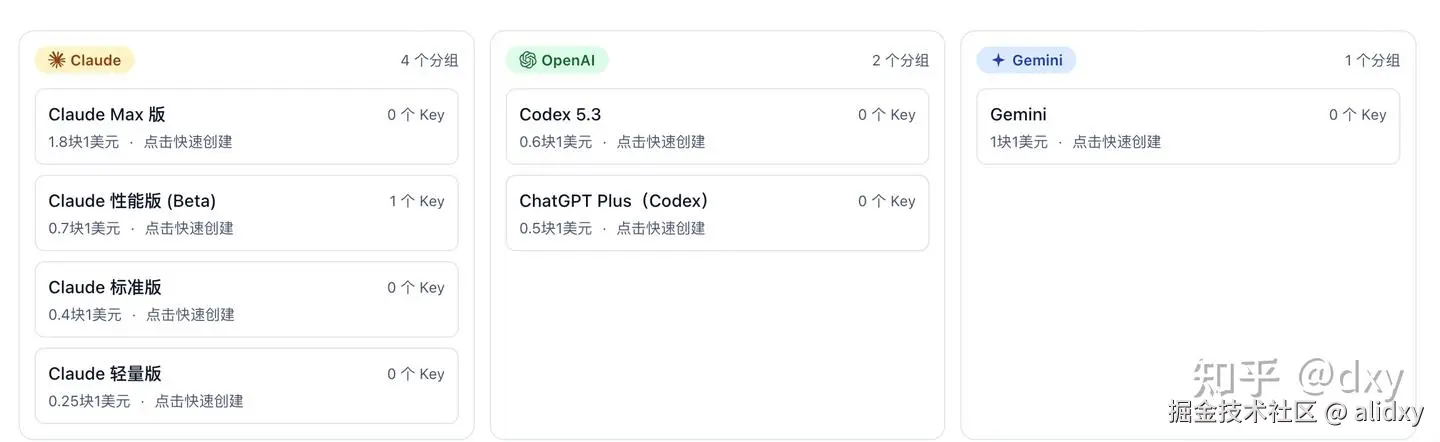Screen dimensions: 1440x442
Task: Open the Codex 5.3 group card
Action: (x=717, y=127)
